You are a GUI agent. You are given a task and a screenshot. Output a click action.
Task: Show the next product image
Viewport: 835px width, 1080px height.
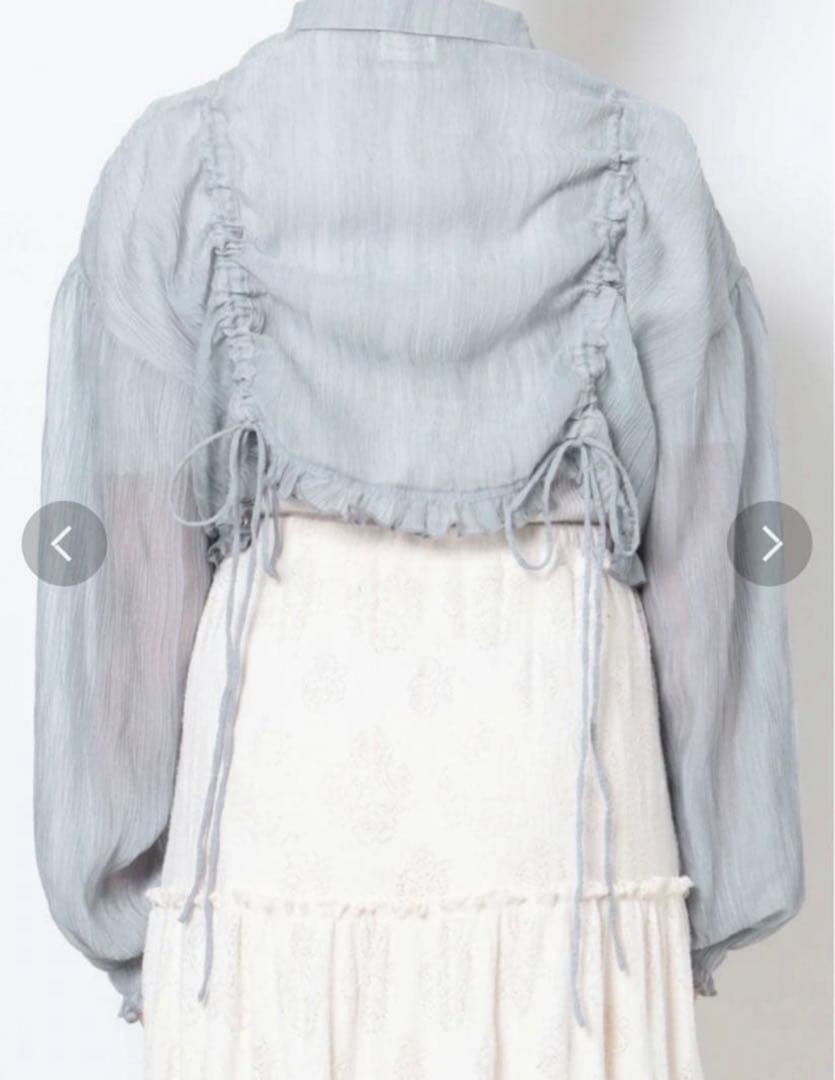(770, 543)
